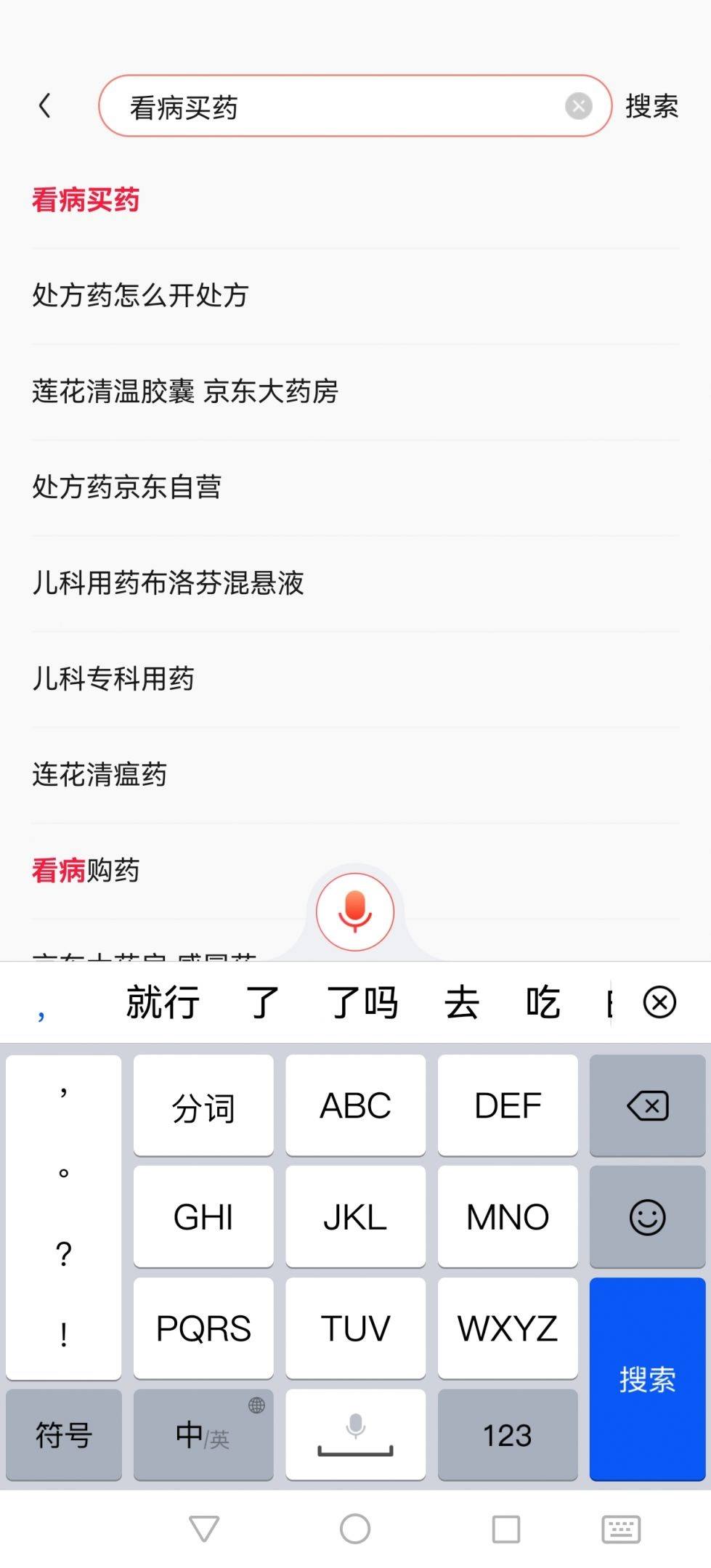Image resolution: width=711 pixels, height=1568 pixels.
Task: Tap the backspace key on keyboard
Action: [646, 1106]
